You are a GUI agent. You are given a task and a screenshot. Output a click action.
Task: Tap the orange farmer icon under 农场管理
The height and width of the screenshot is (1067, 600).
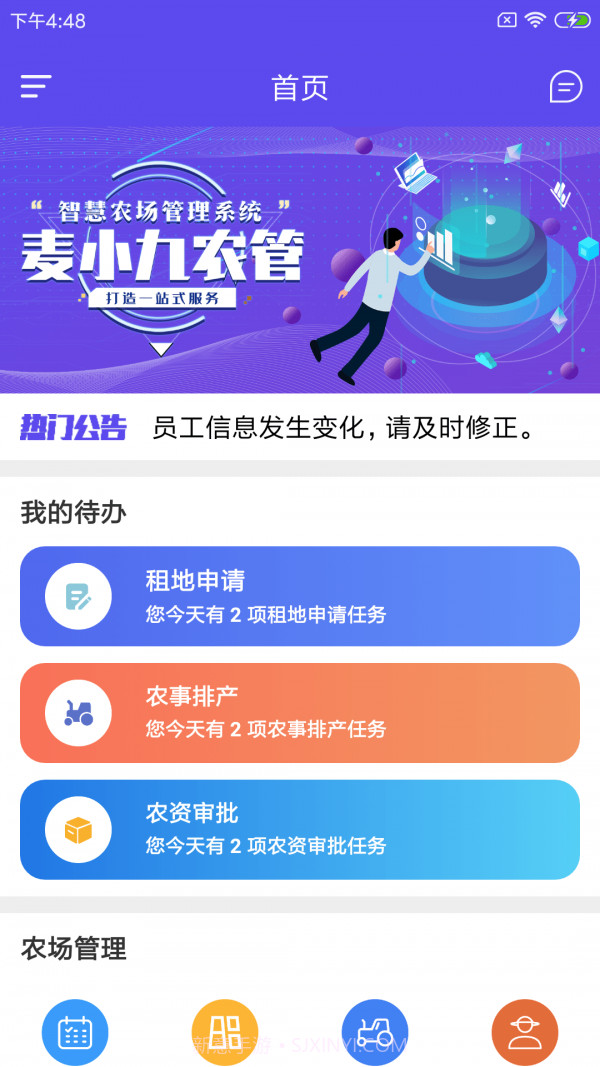coord(525,1032)
